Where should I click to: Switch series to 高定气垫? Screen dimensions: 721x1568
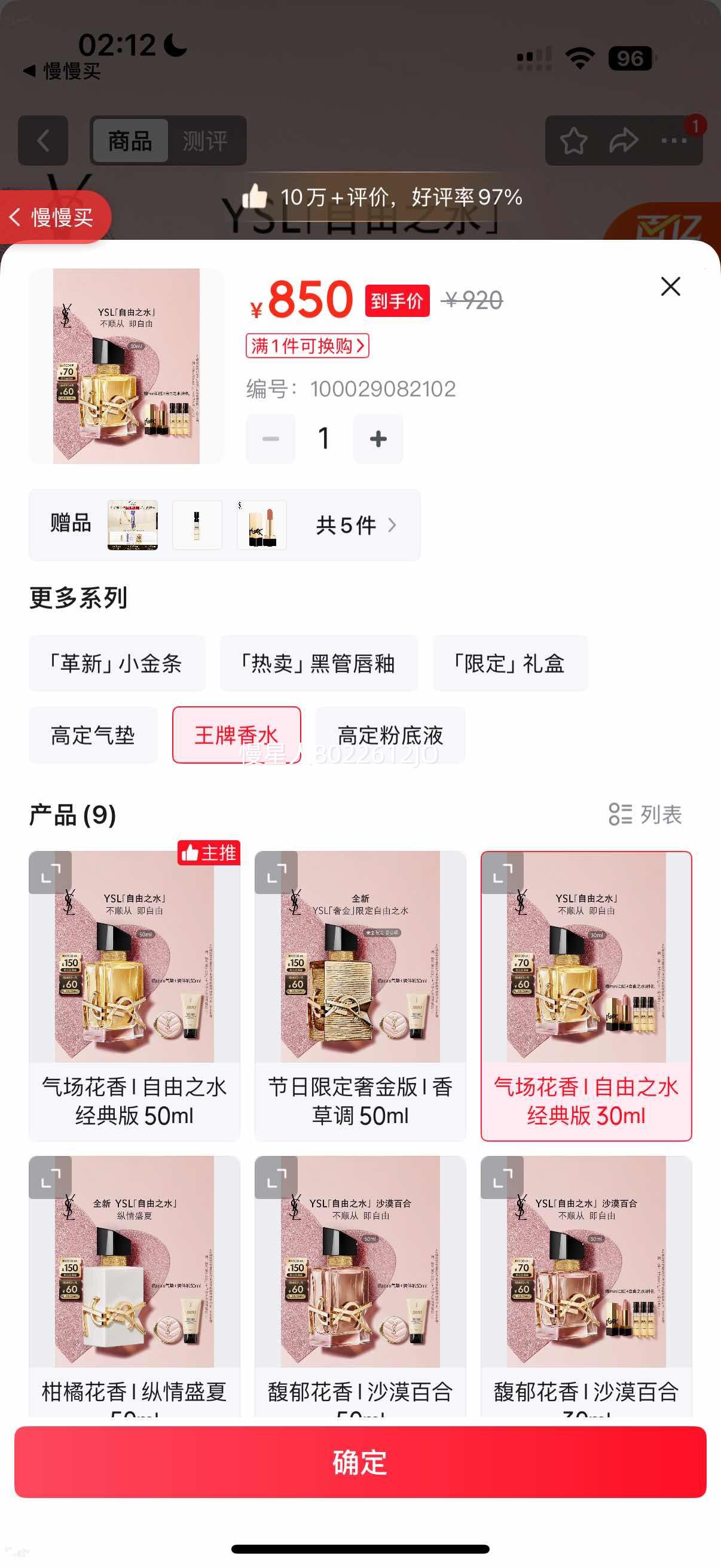pyautogui.click(x=93, y=735)
